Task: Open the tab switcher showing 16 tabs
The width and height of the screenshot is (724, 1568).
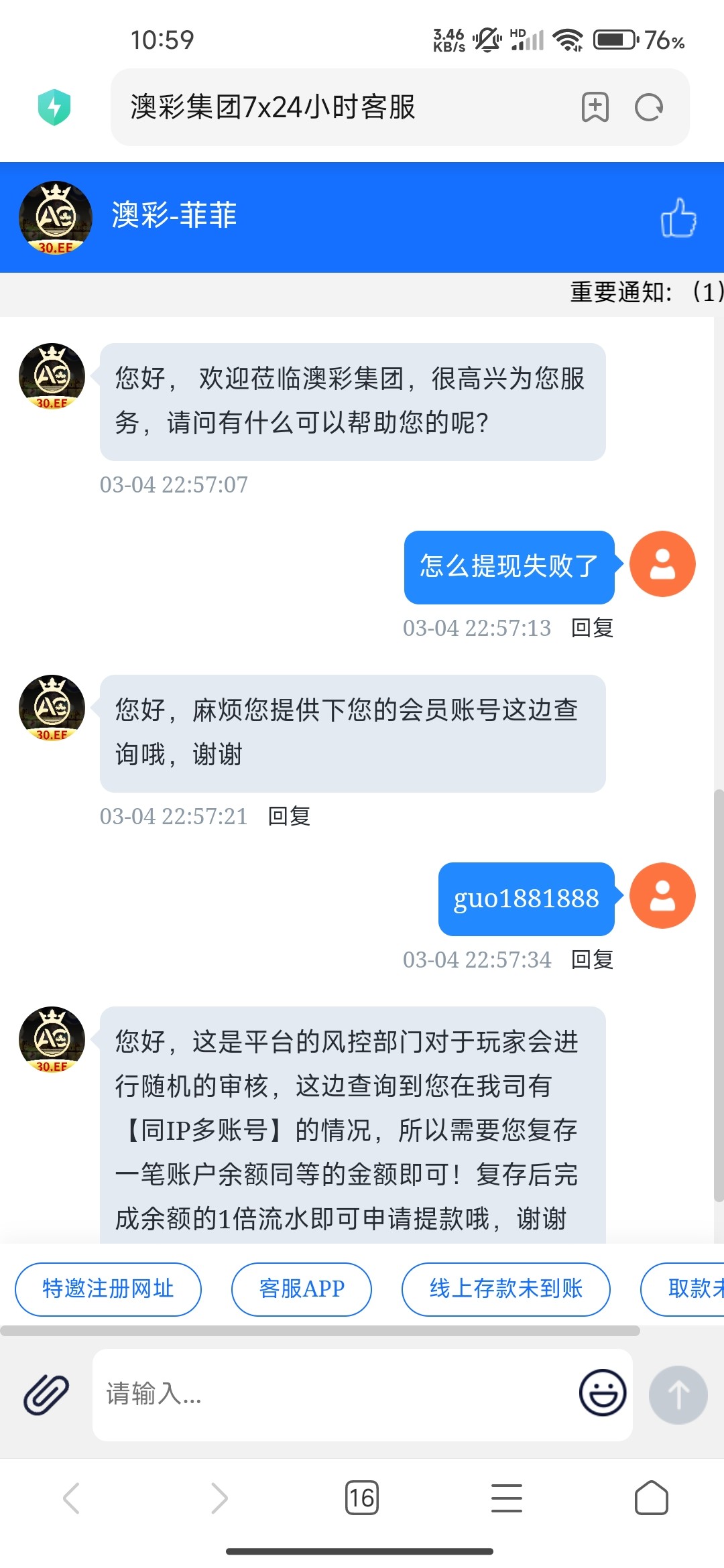Action: click(x=362, y=1498)
